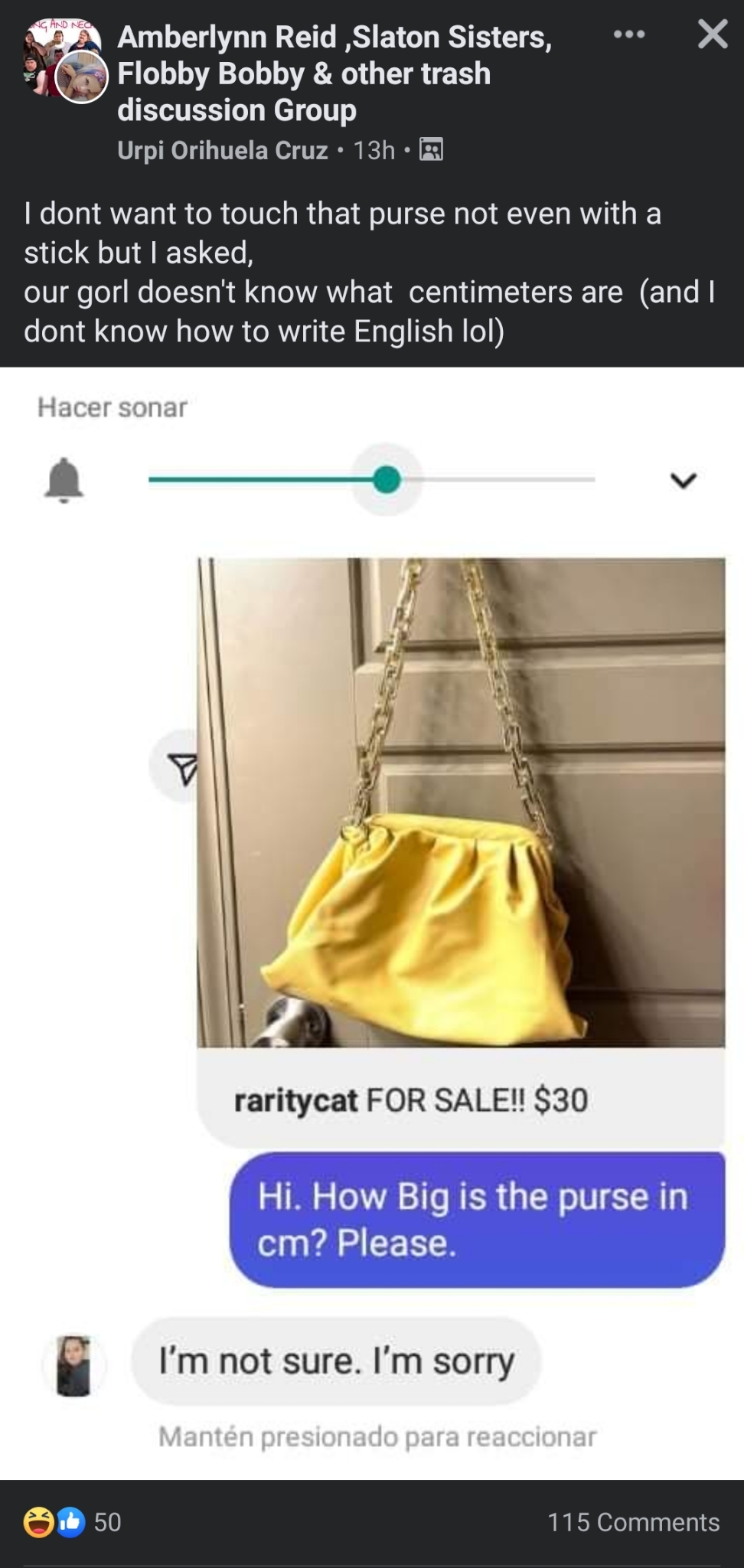Open the three-dot overflow menu
Image resolution: width=744 pixels, height=1568 pixels.
coord(629,34)
